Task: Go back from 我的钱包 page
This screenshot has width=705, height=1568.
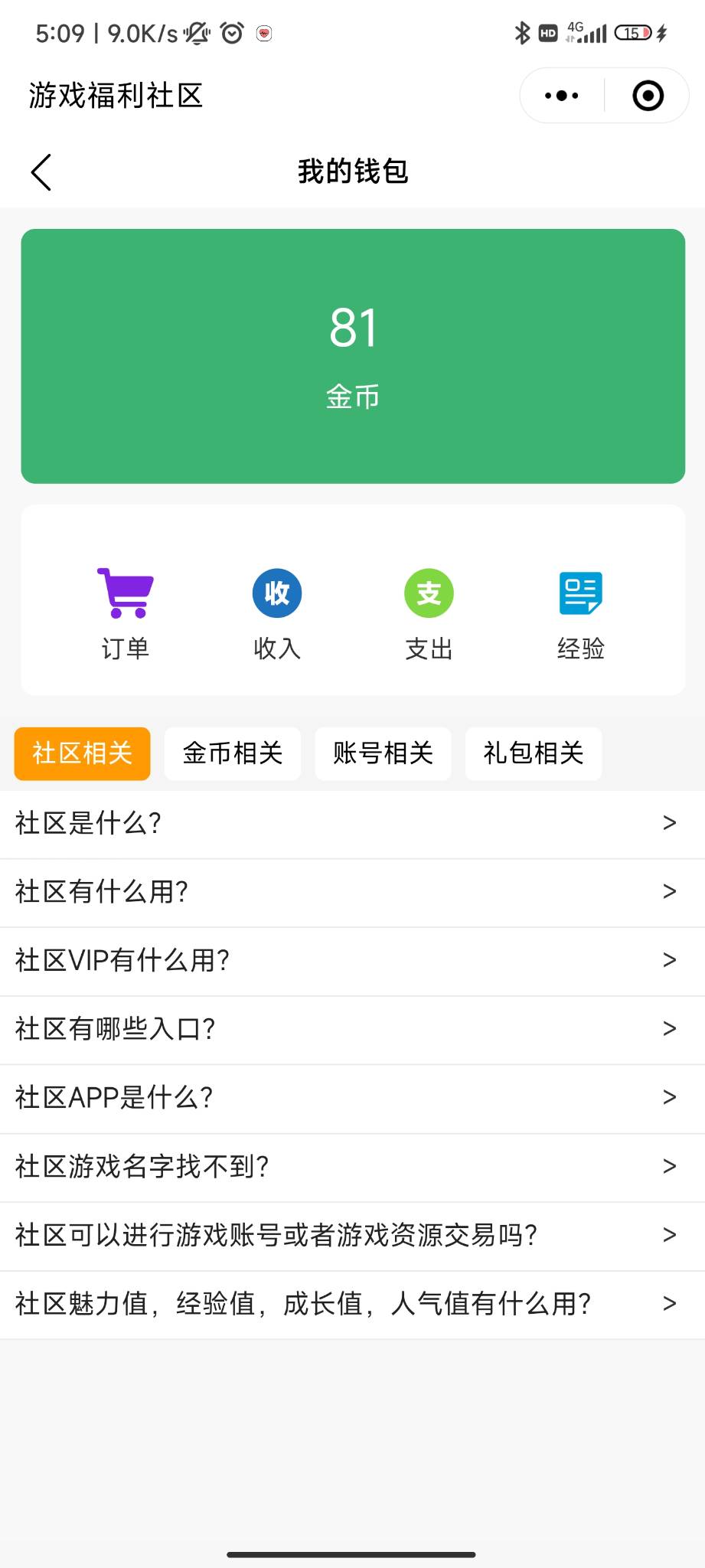Action: point(41,172)
